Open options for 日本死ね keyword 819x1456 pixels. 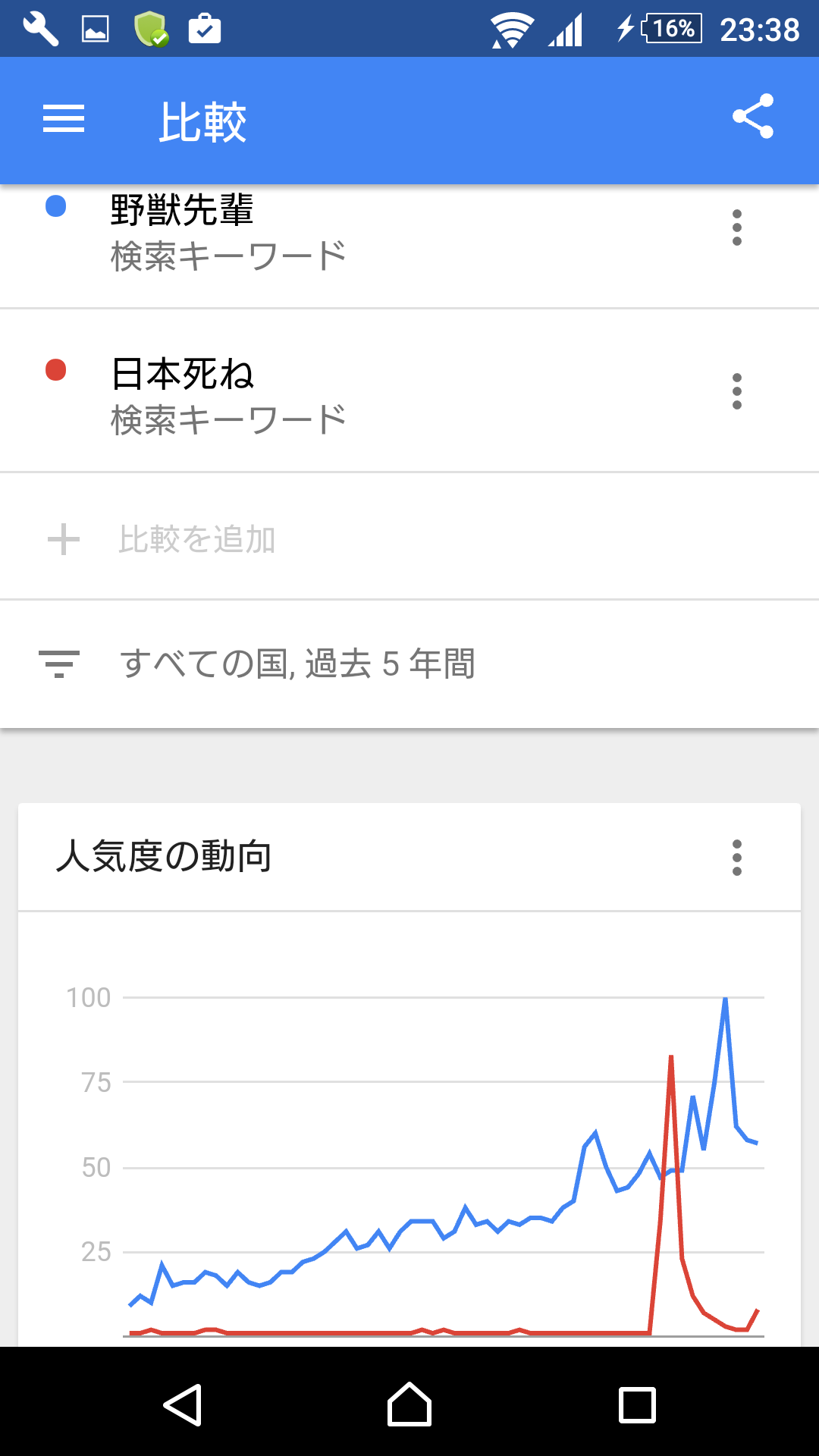click(736, 391)
